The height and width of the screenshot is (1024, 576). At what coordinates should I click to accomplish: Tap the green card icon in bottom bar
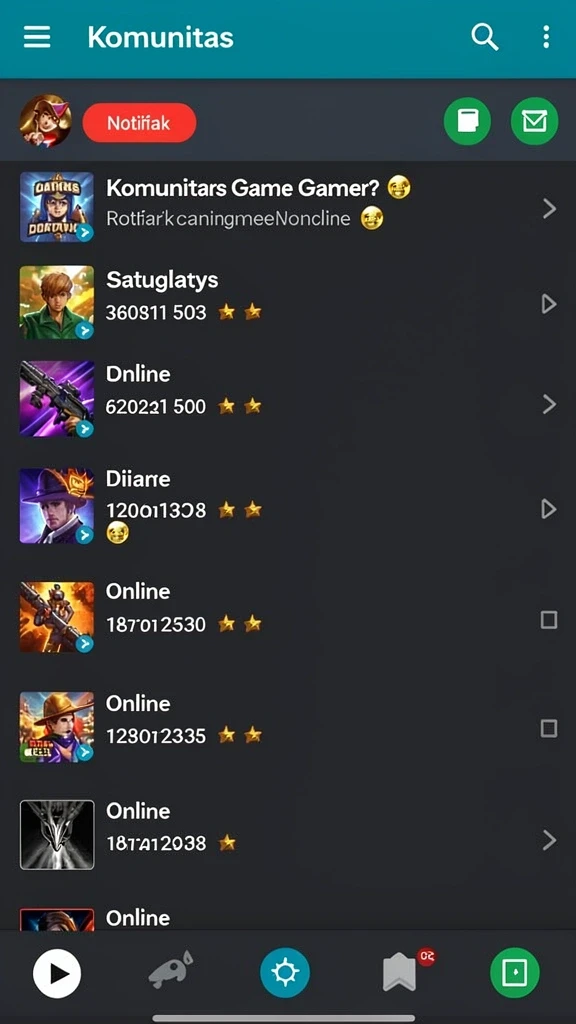click(x=515, y=973)
